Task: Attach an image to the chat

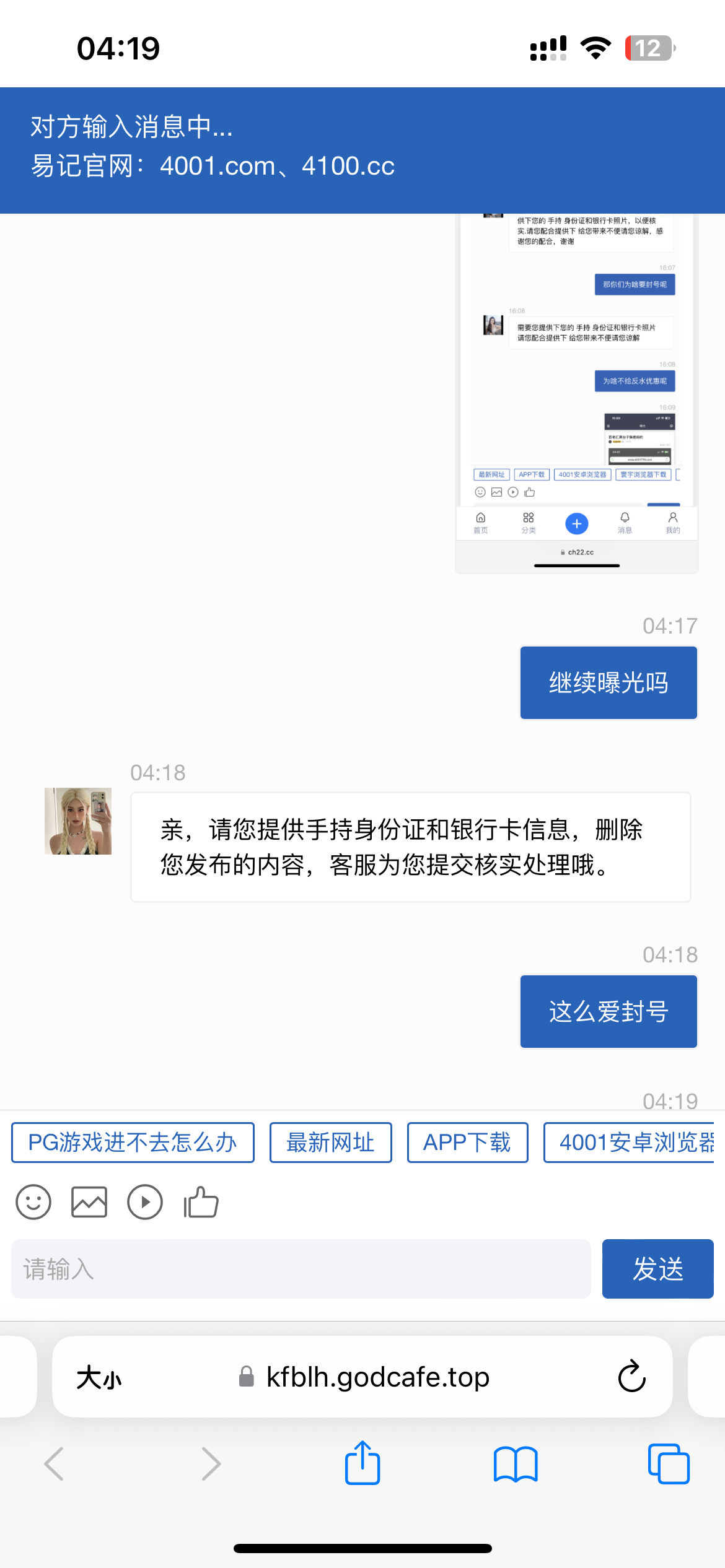Action: click(89, 1202)
